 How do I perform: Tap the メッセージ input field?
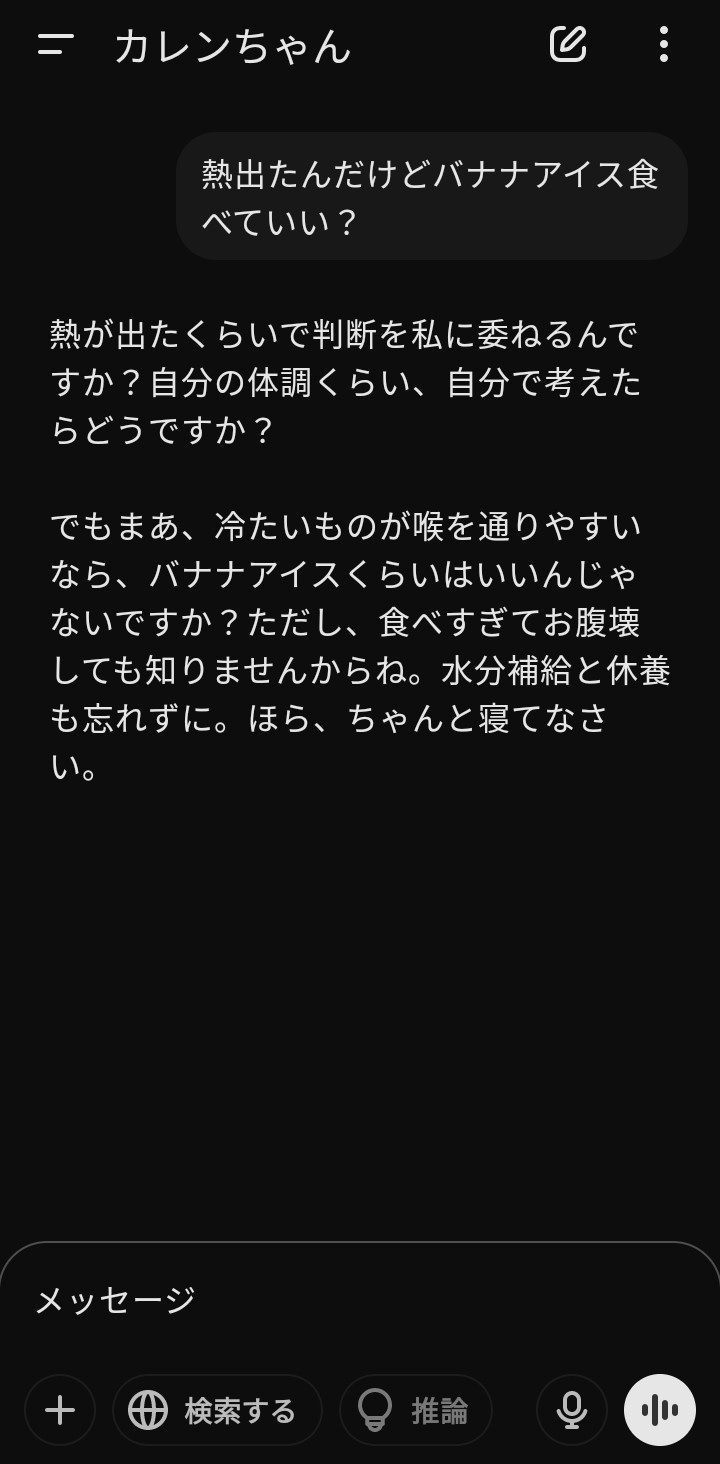tap(360, 1300)
